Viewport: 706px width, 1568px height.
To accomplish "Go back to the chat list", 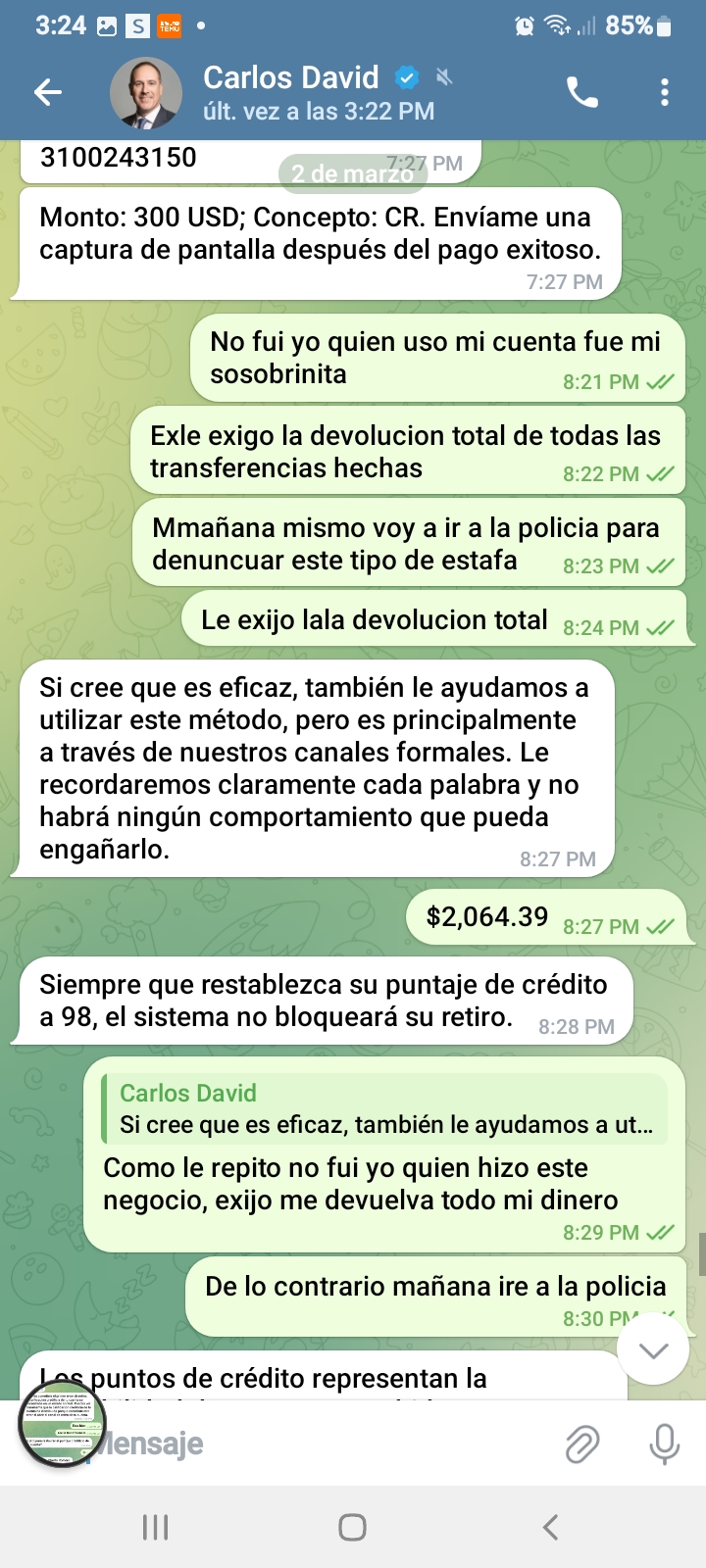I will [x=47, y=93].
